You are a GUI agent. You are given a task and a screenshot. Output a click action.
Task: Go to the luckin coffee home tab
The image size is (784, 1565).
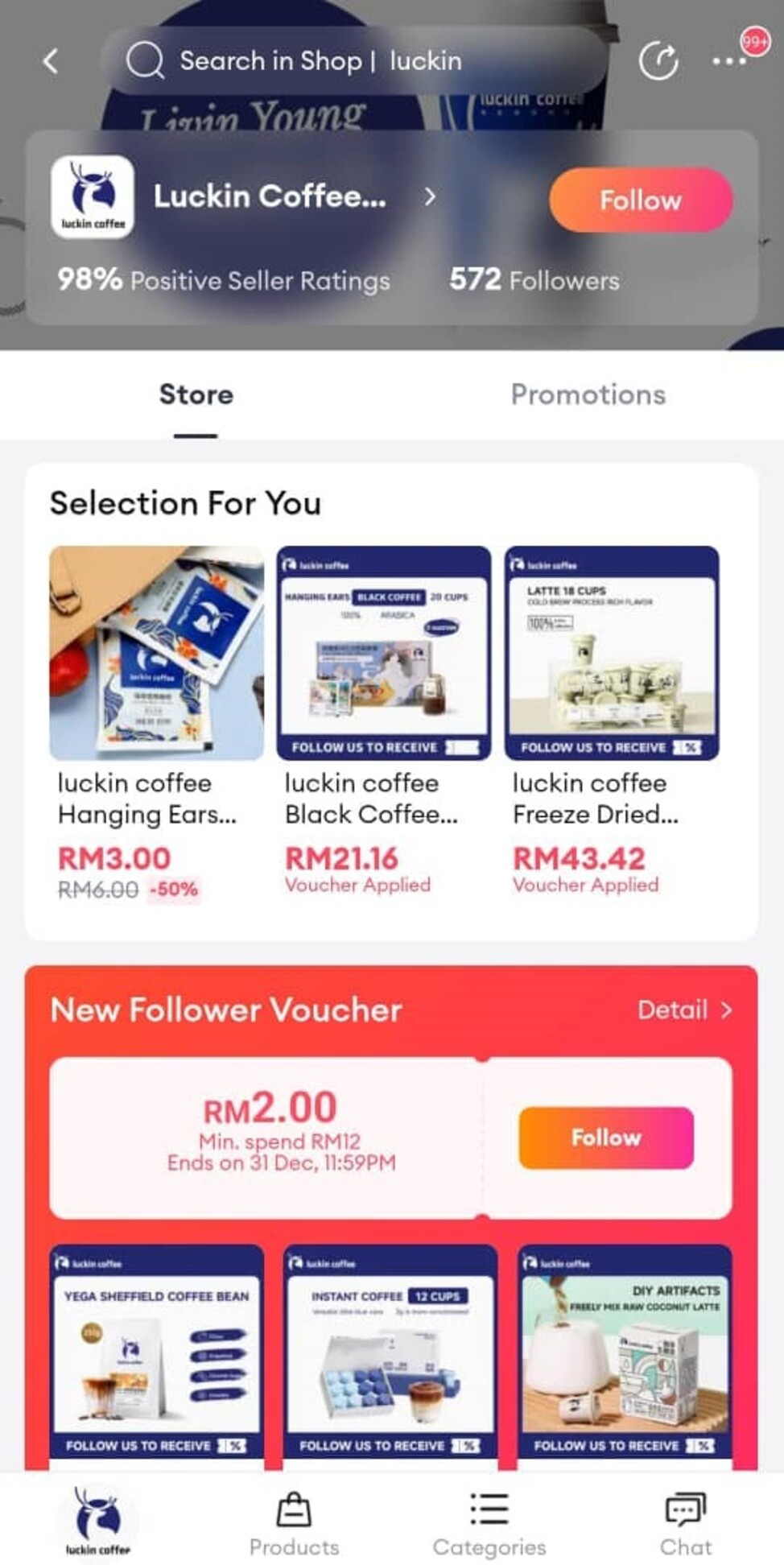click(x=97, y=1519)
